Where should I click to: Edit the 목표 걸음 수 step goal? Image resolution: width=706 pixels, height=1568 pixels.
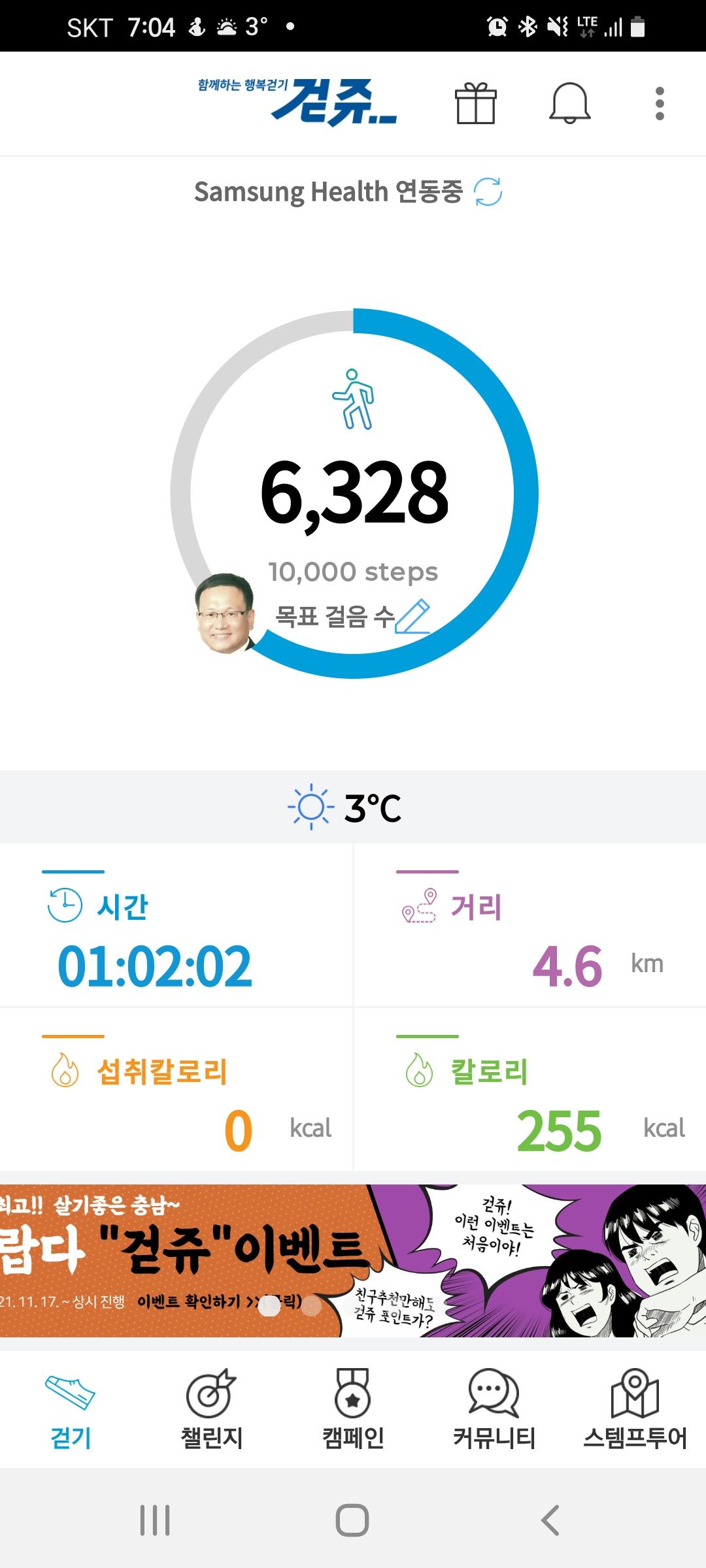pos(413,616)
